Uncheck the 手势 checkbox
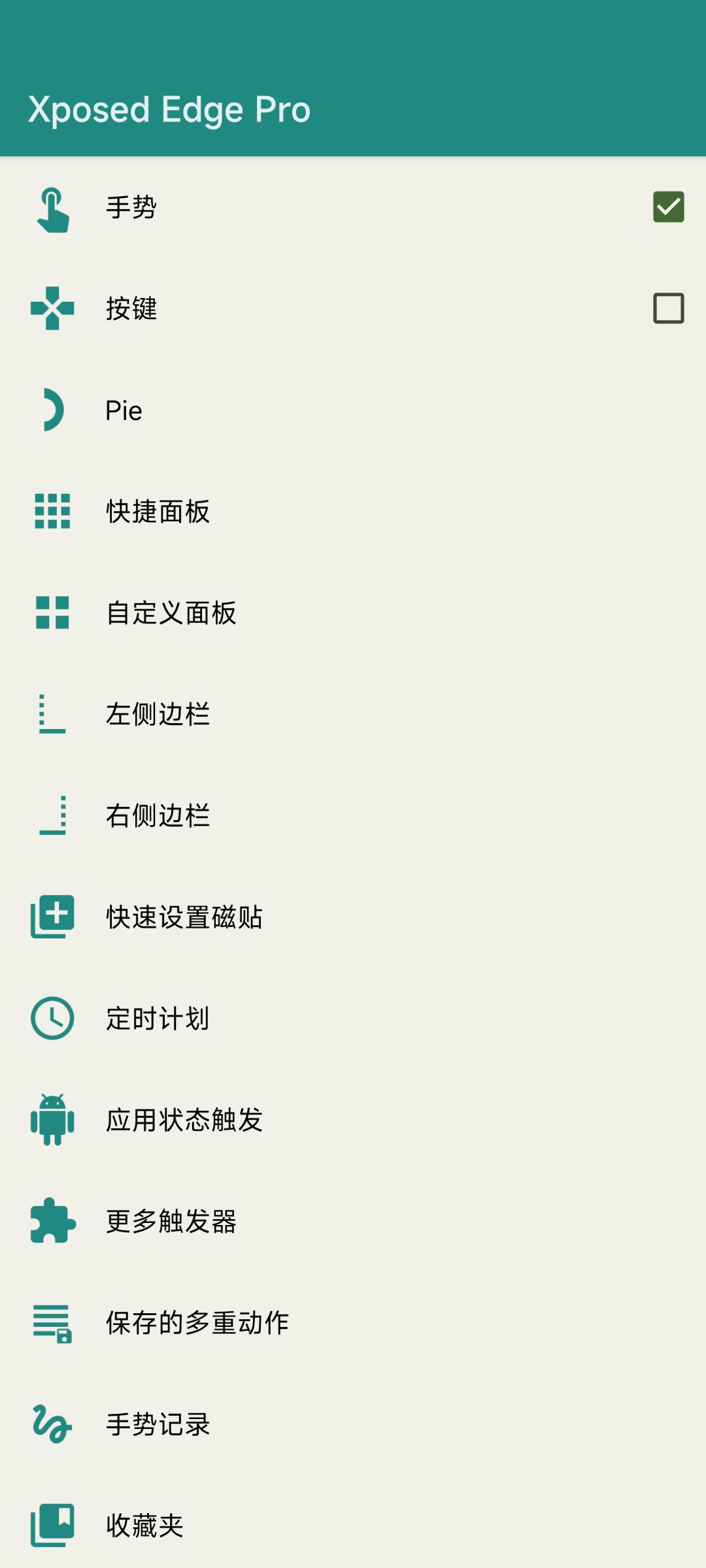 point(668,207)
